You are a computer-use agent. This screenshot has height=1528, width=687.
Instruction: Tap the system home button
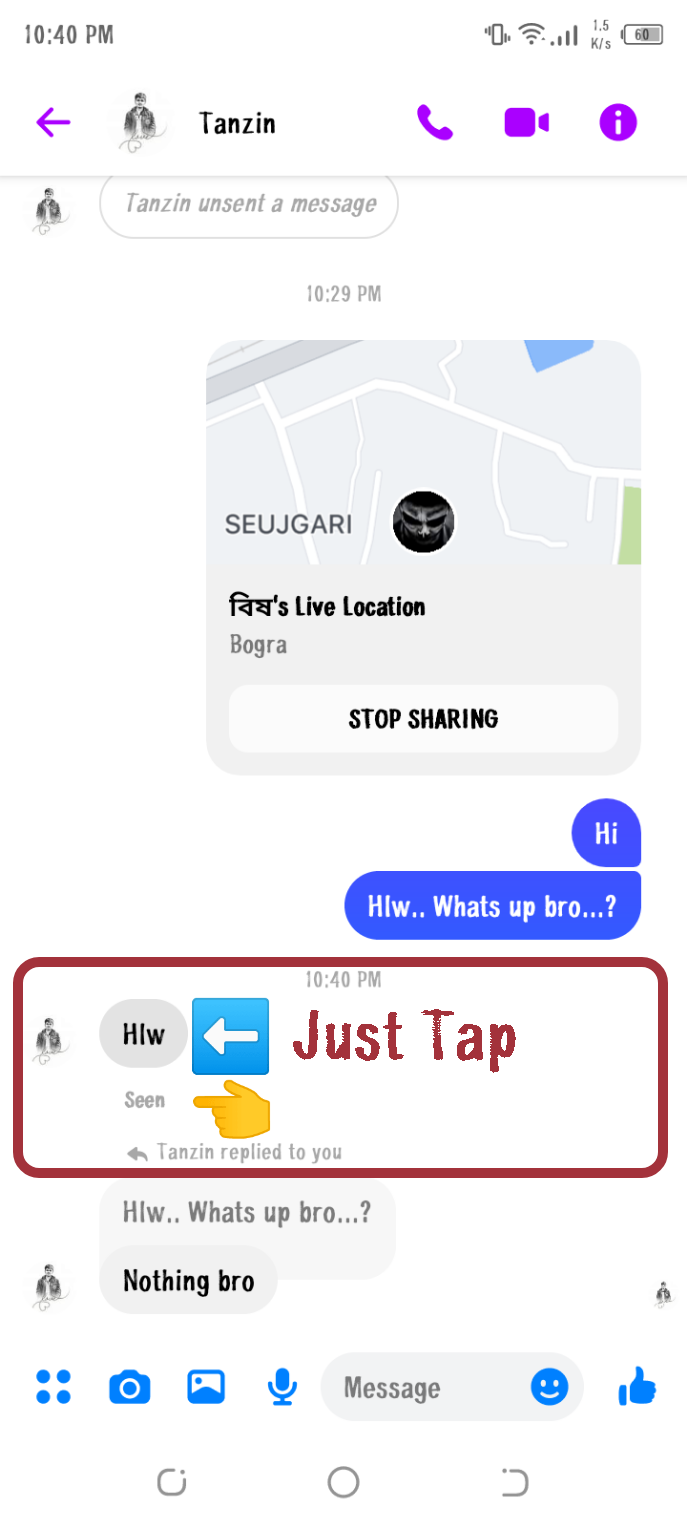tap(343, 1482)
